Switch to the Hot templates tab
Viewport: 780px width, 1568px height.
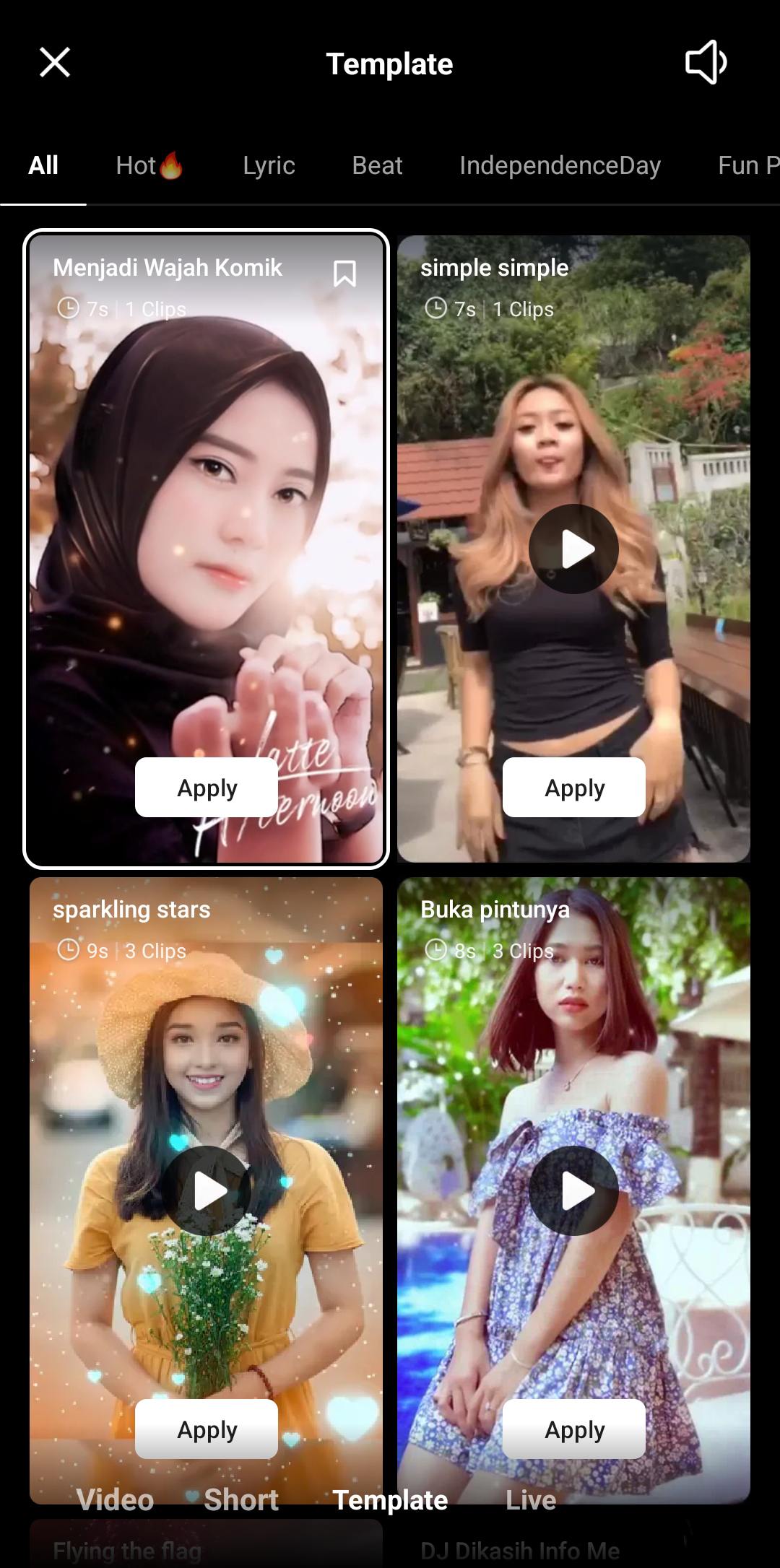(149, 165)
